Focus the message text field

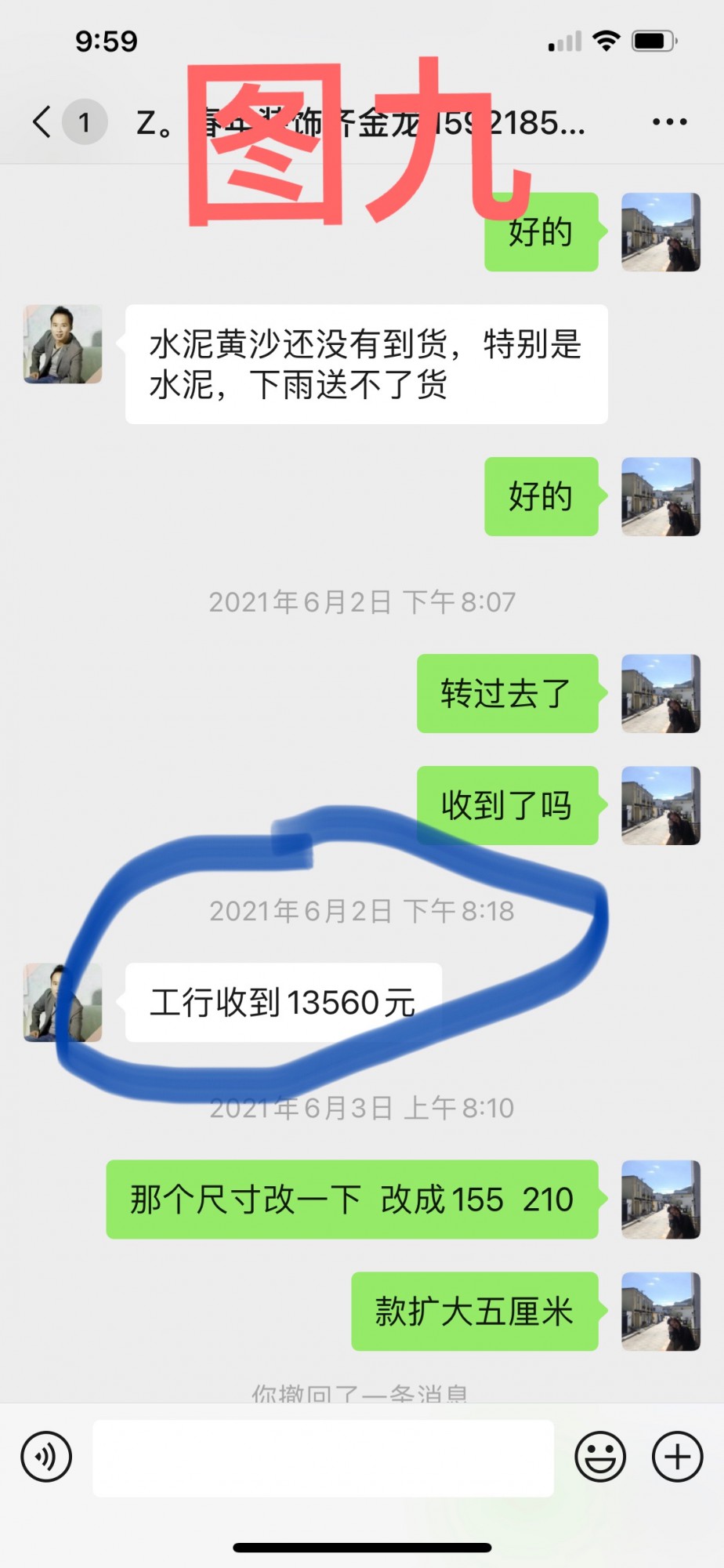click(x=323, y=1457)
